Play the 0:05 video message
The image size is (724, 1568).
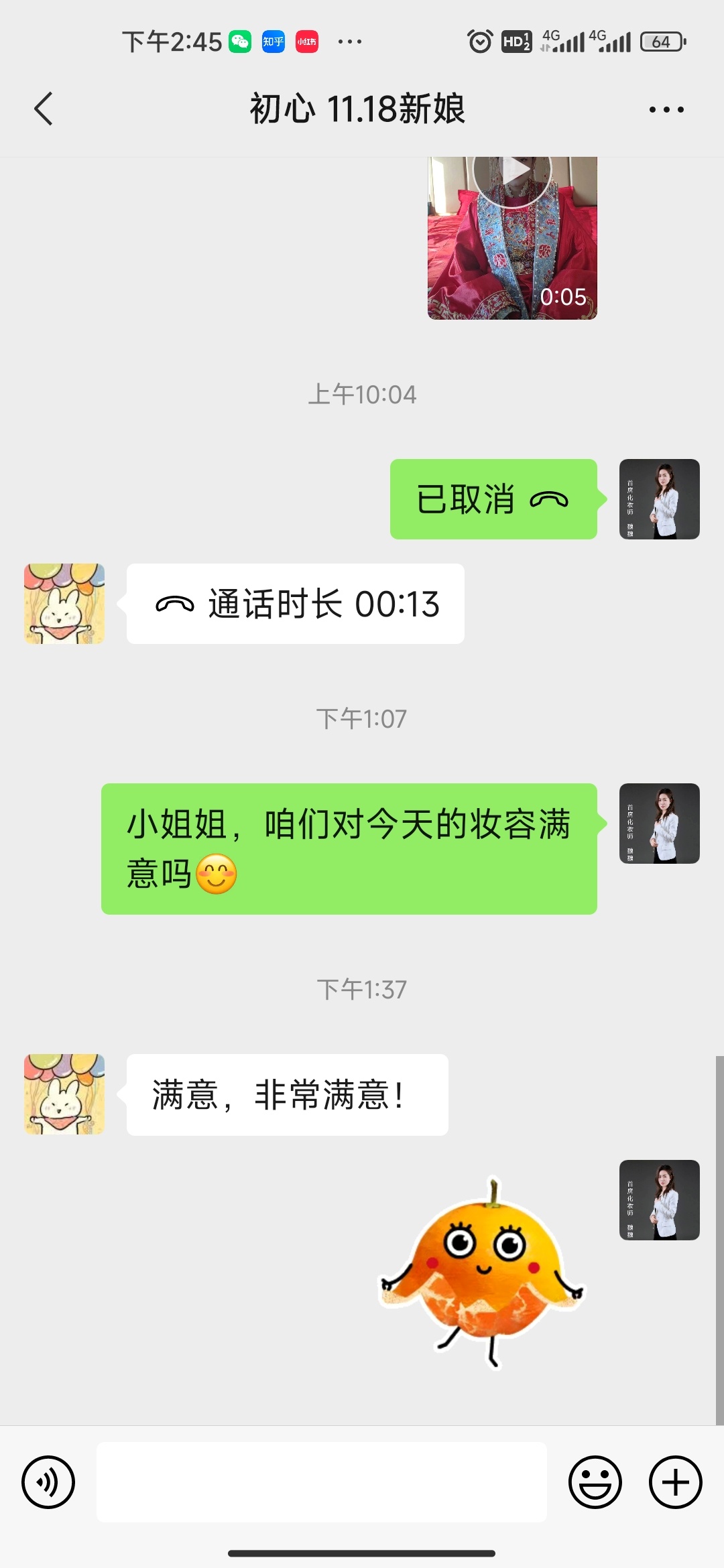coord(512,238)
